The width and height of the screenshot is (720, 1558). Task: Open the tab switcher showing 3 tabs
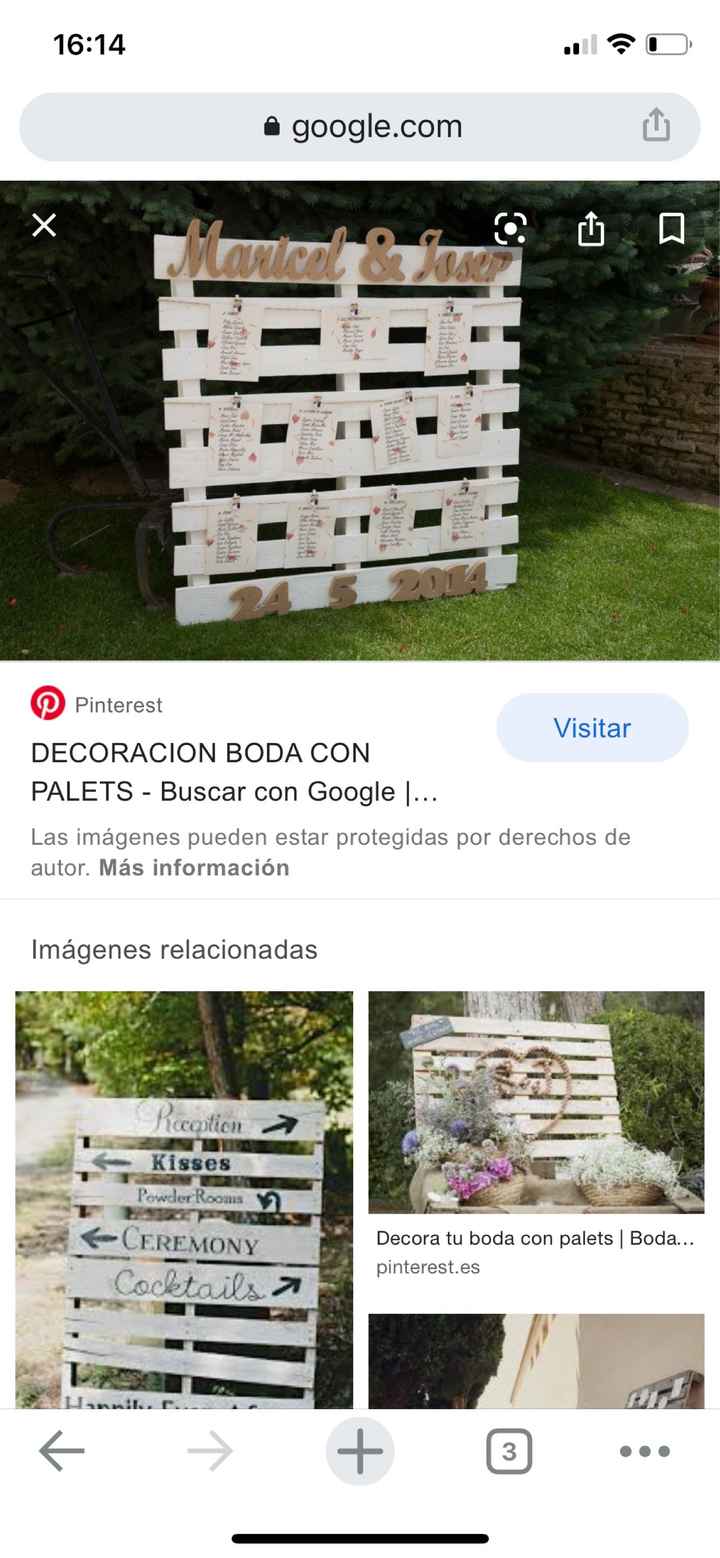[x=508, y=1451]
